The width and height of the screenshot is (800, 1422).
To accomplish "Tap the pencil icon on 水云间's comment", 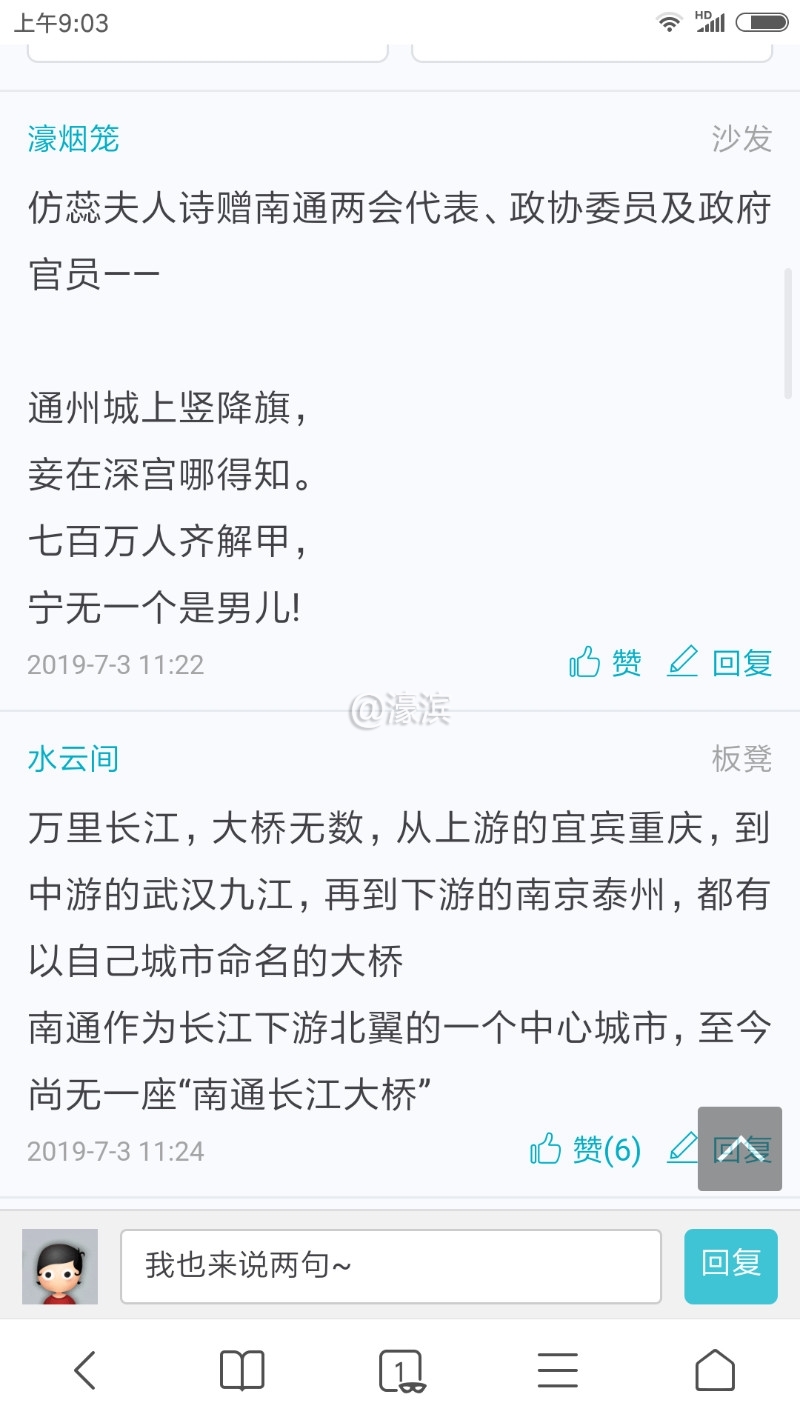I will pos(681,1150).
